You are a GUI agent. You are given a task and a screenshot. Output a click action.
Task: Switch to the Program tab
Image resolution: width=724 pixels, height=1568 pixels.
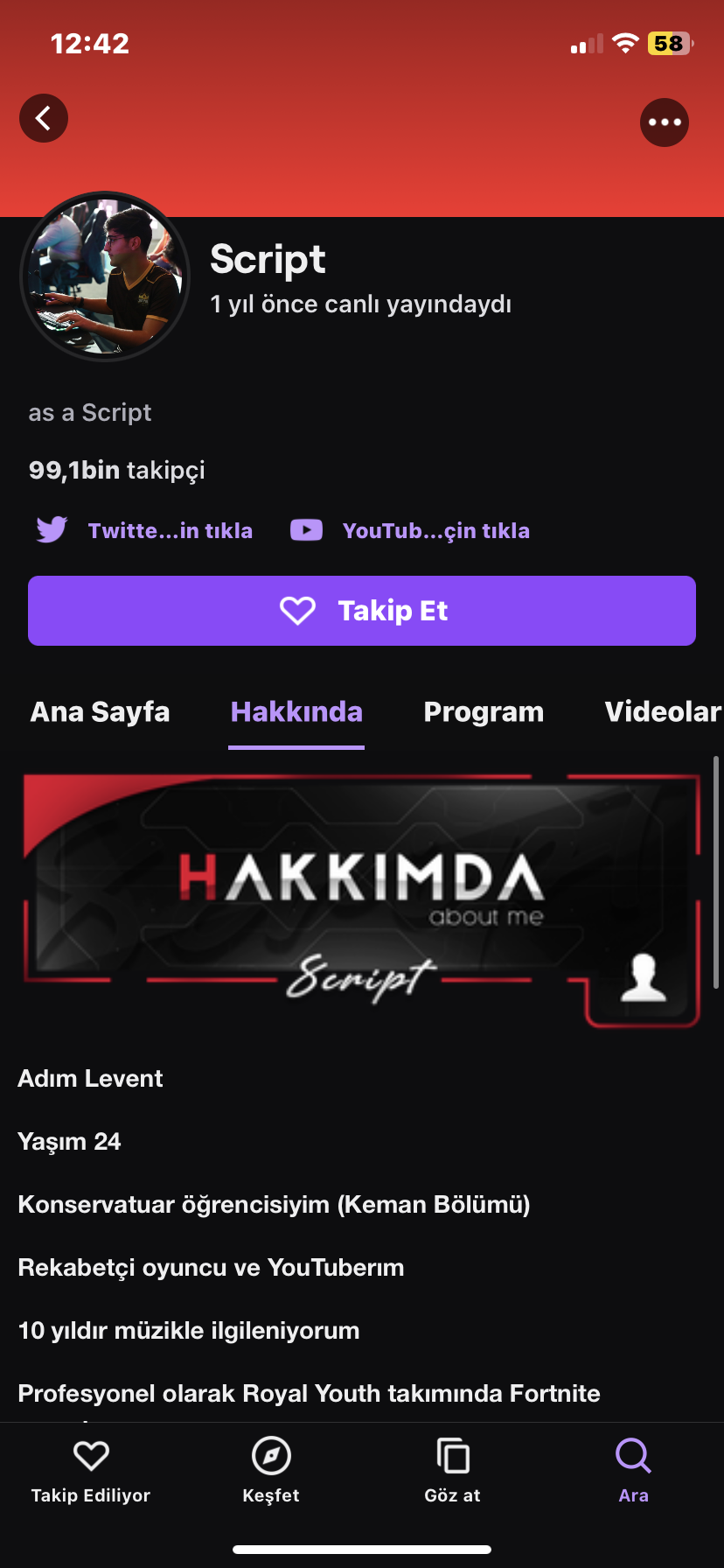pos(484,711)
